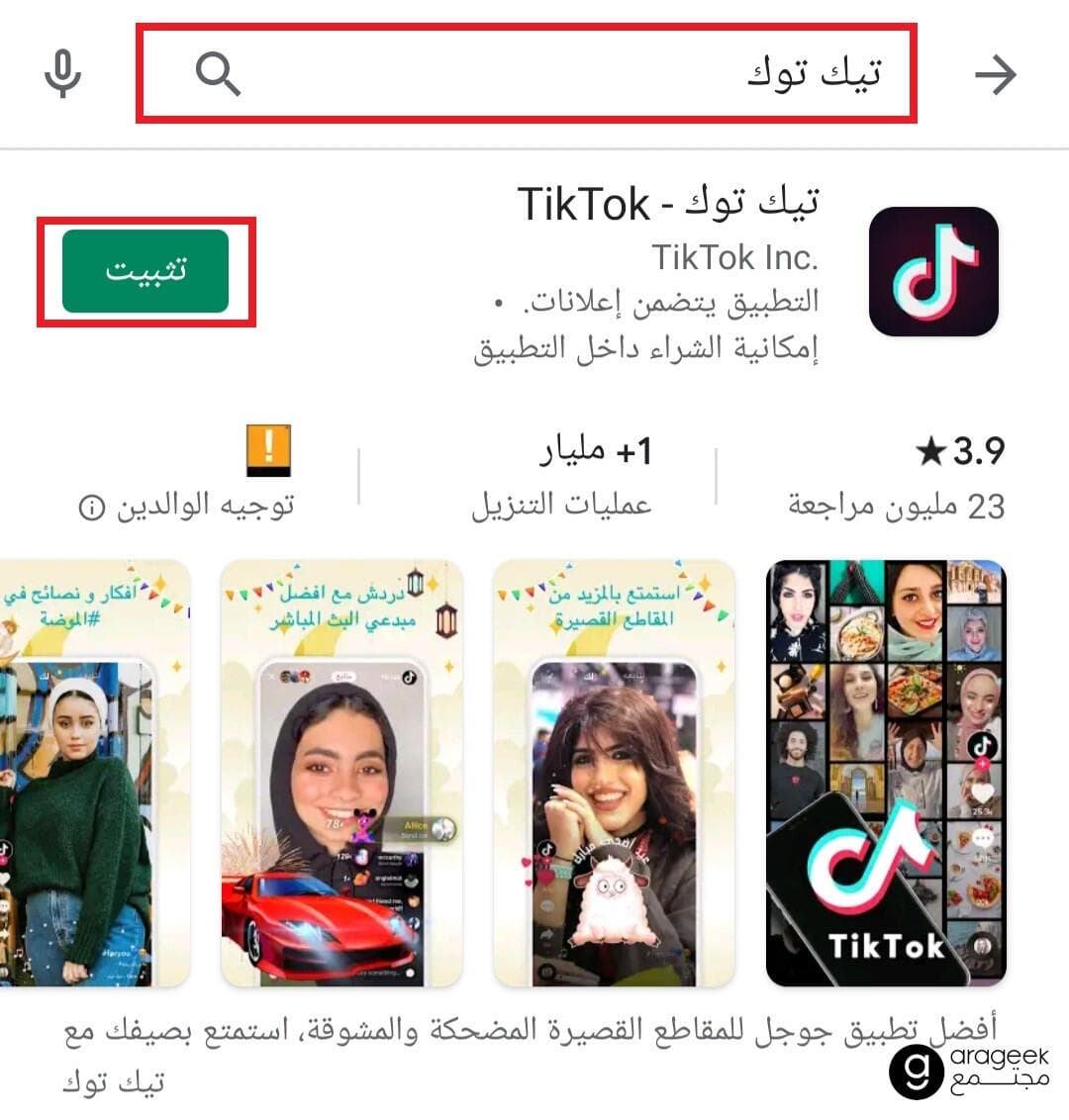Tap the search field showing تيك توك
Viewport: 1069px width, 1120px height.
[x=554, y=74]
